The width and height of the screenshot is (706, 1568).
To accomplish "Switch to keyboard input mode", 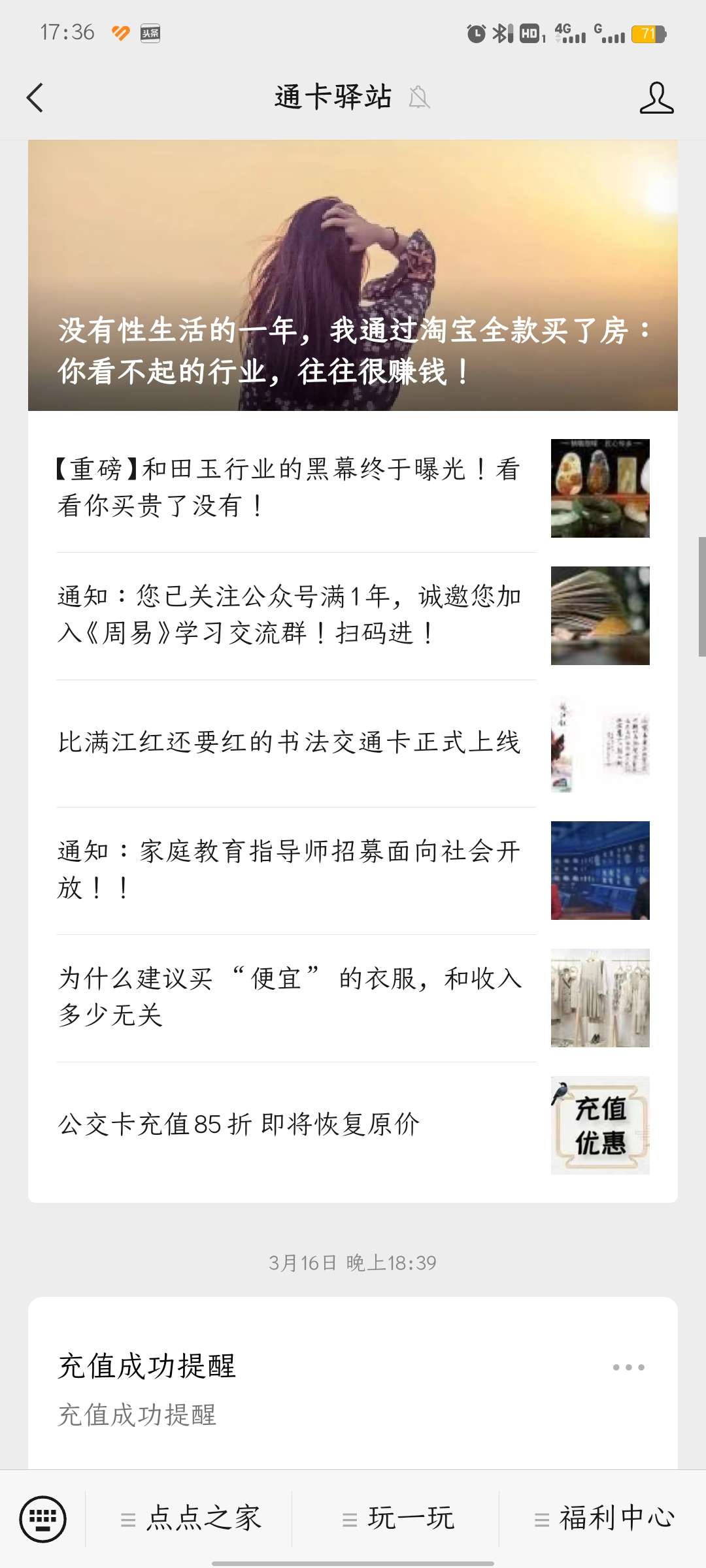I will 43,1518.
